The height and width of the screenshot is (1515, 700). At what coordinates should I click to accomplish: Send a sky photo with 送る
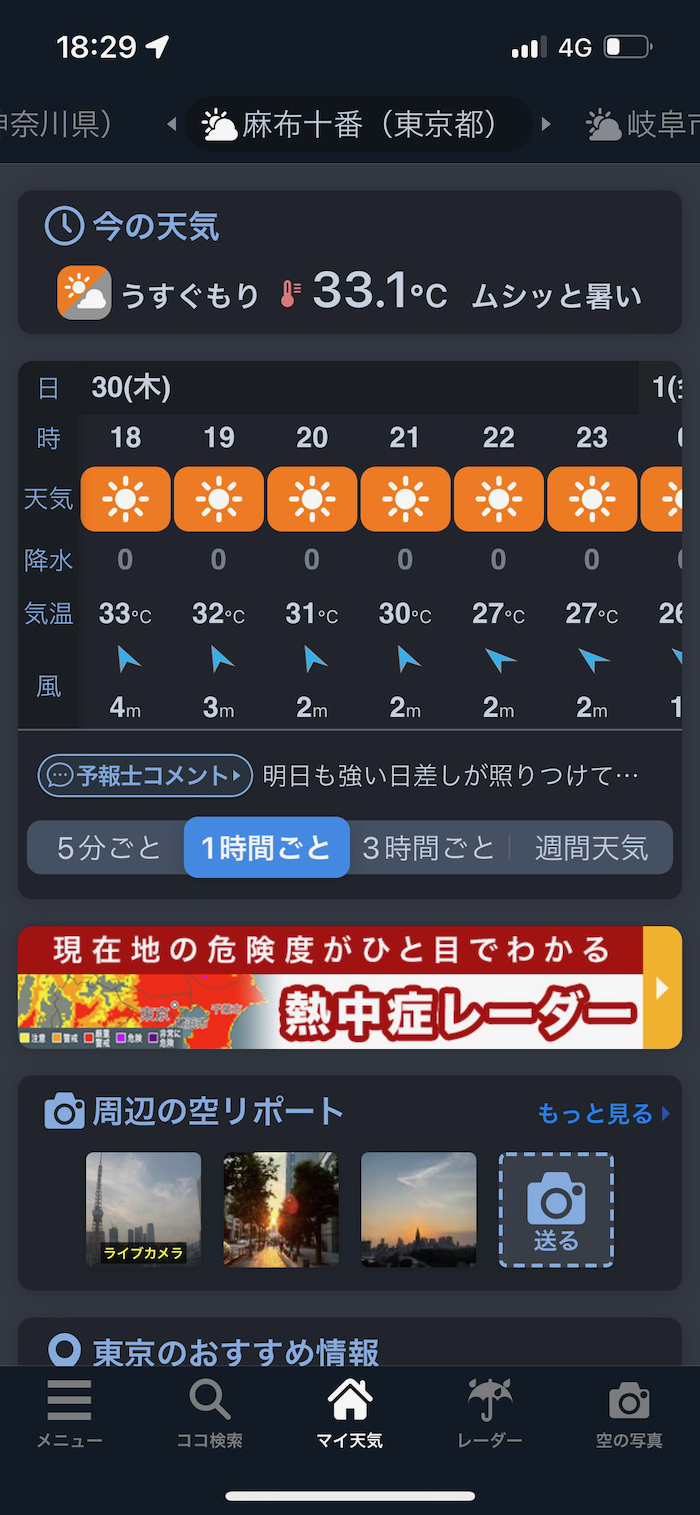(x=556, y=1209)
